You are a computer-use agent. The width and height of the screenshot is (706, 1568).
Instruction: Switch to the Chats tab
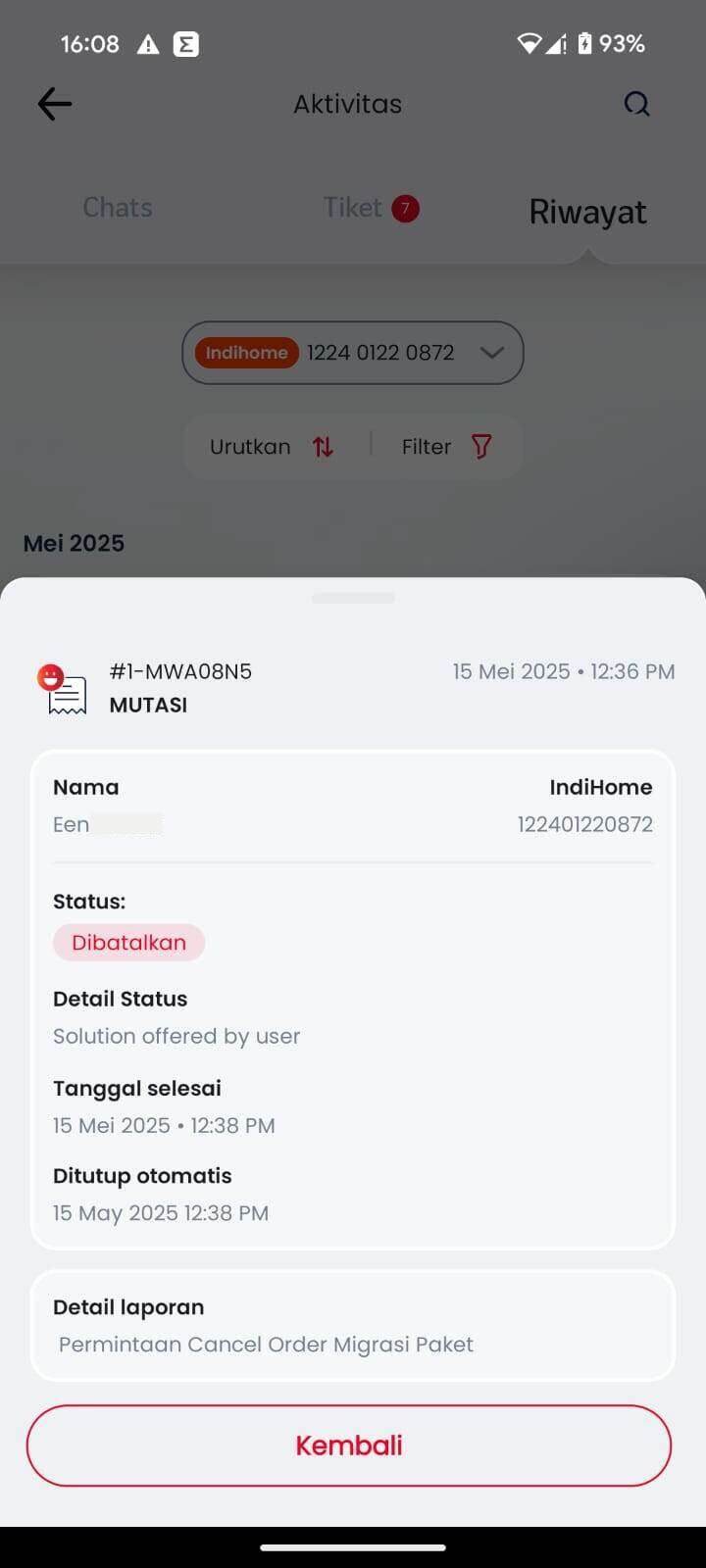pyautogui.click(x=118, y=208)
